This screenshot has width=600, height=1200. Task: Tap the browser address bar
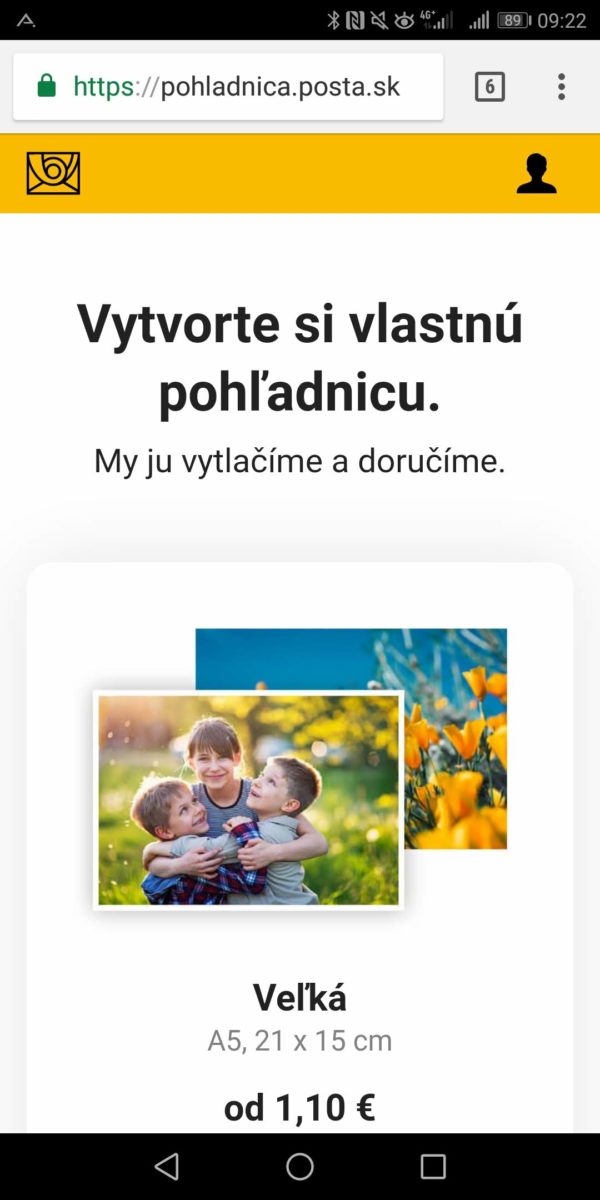(x=228, y=87)
